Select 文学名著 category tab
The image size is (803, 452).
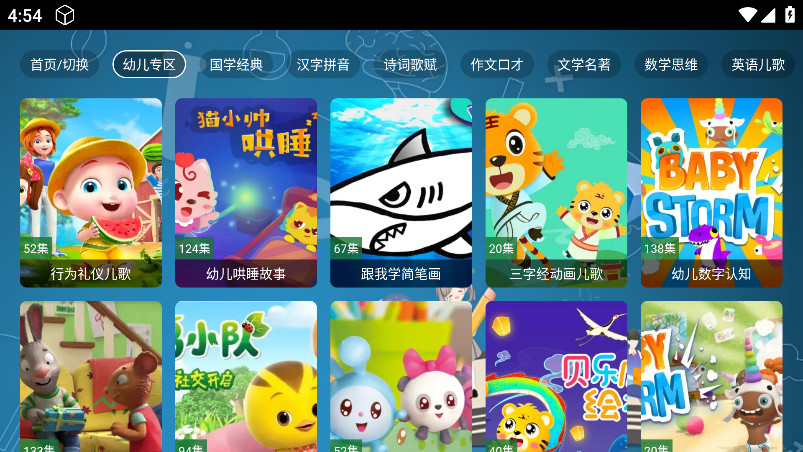584,65
